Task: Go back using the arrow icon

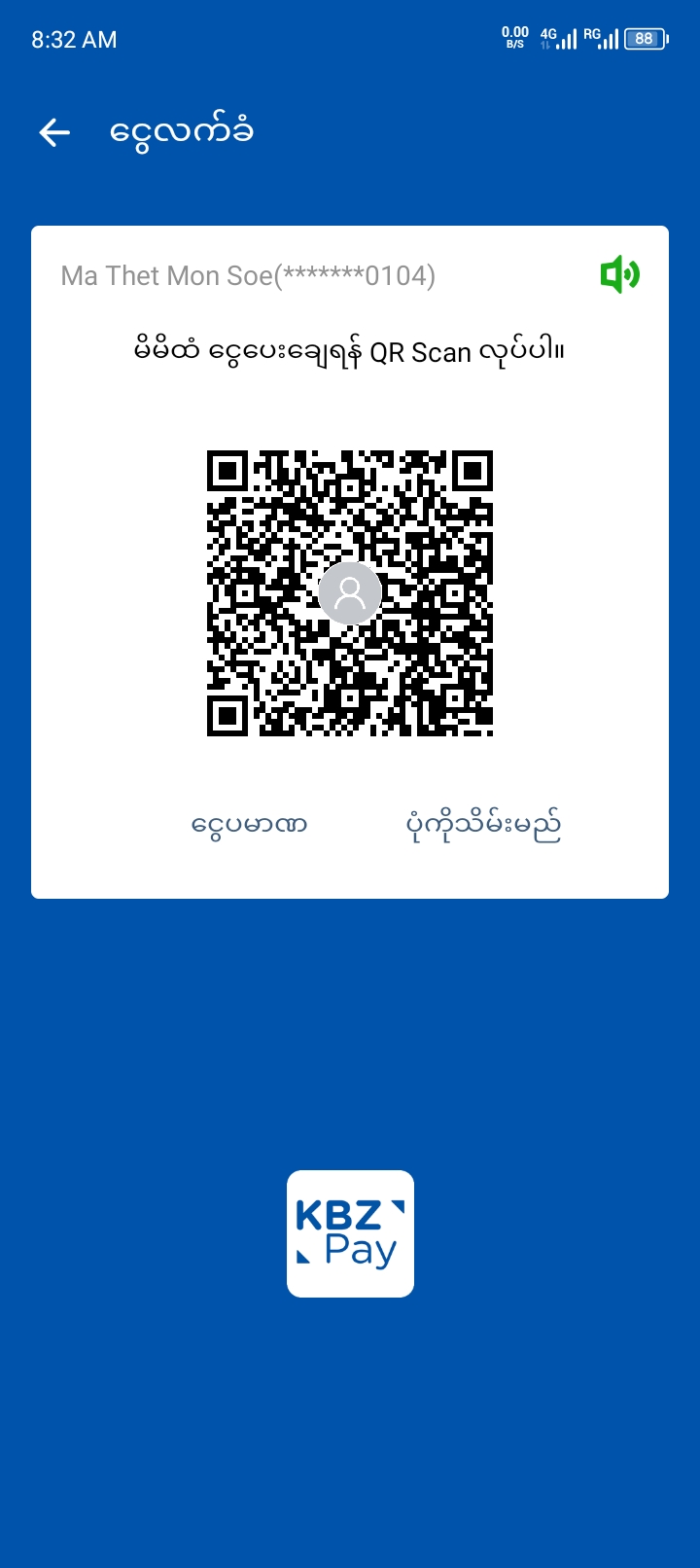Action: (x=54, y=132)
